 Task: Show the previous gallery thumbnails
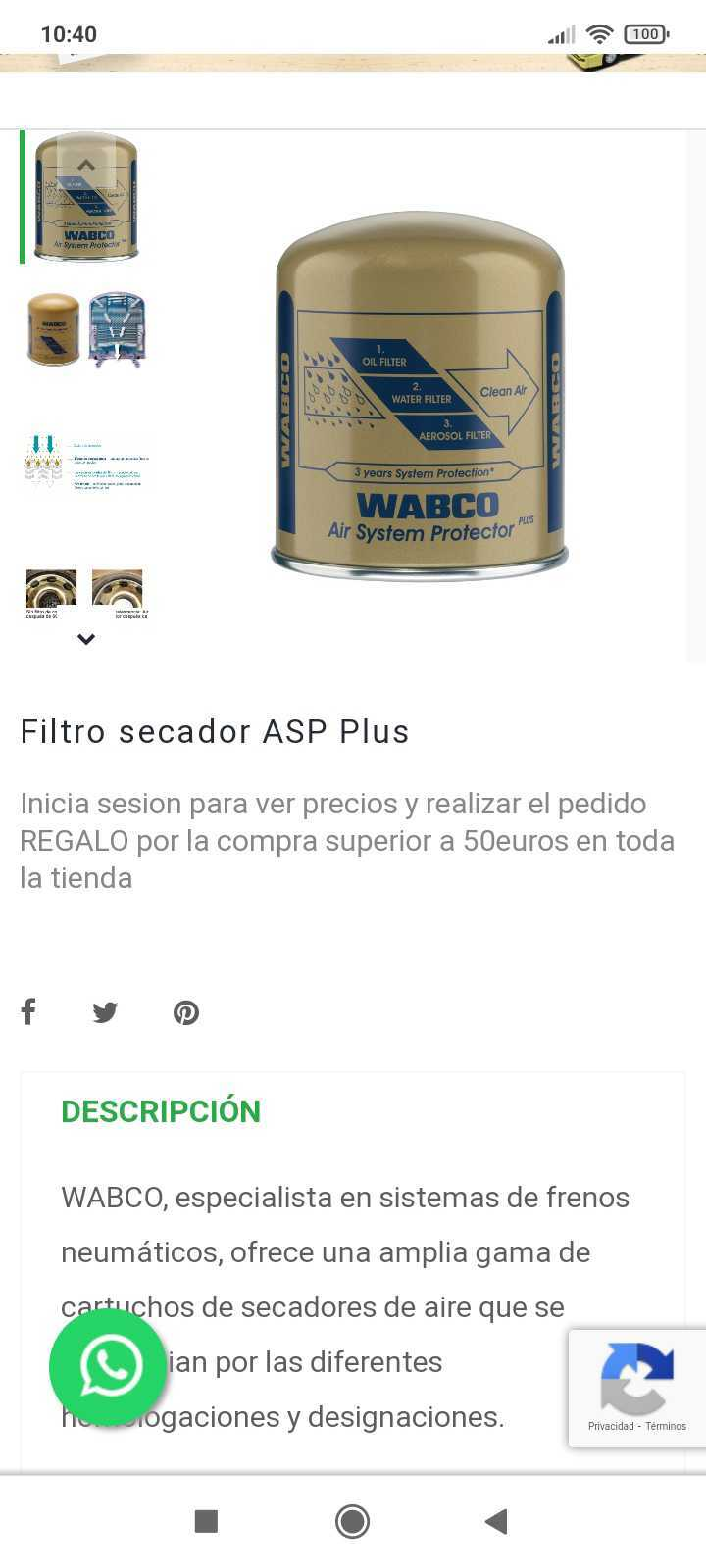[x=86, y=165]
